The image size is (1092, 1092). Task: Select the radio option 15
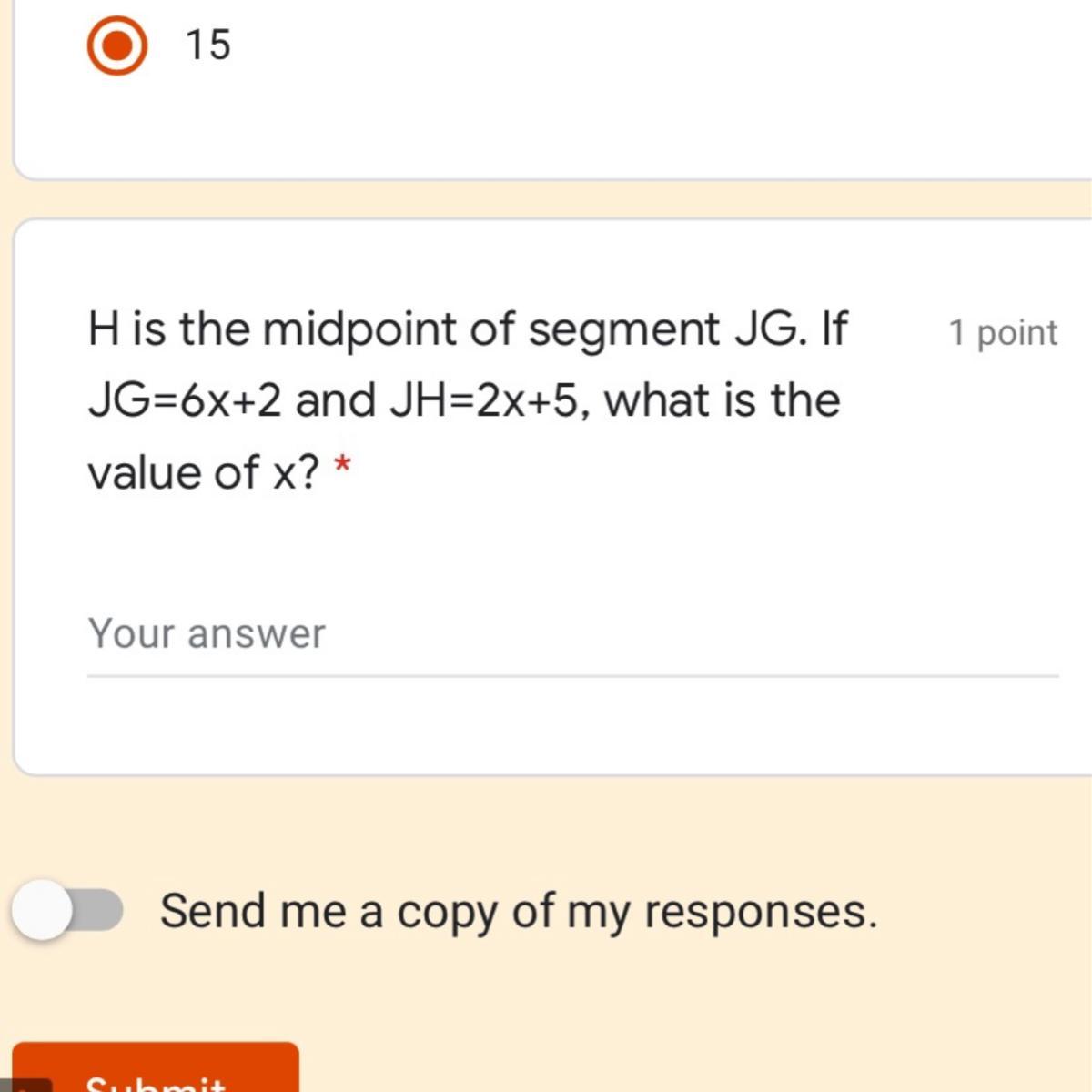point(117,45)
